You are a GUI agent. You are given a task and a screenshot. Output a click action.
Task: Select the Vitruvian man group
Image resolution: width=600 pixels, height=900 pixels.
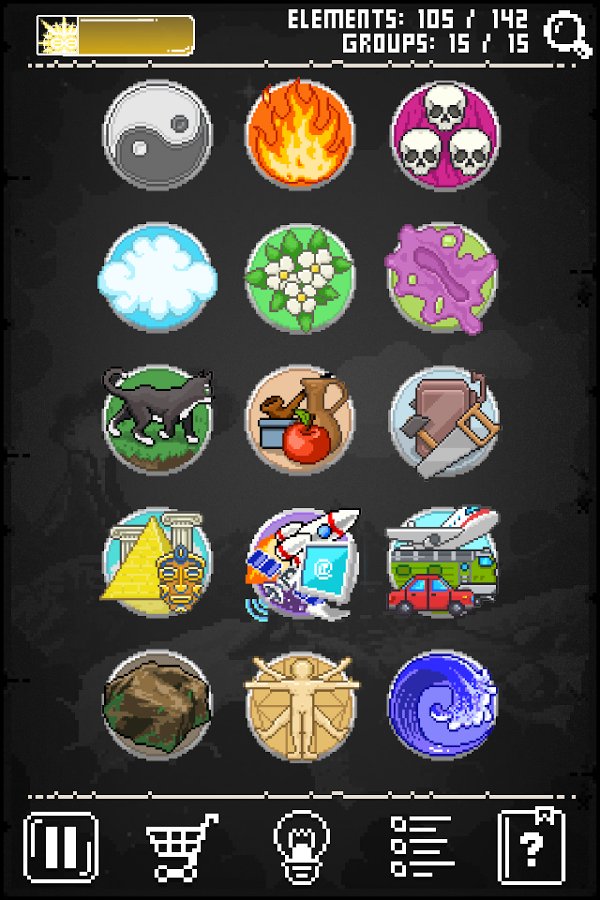pyautogui.click(x=300, y=705)
